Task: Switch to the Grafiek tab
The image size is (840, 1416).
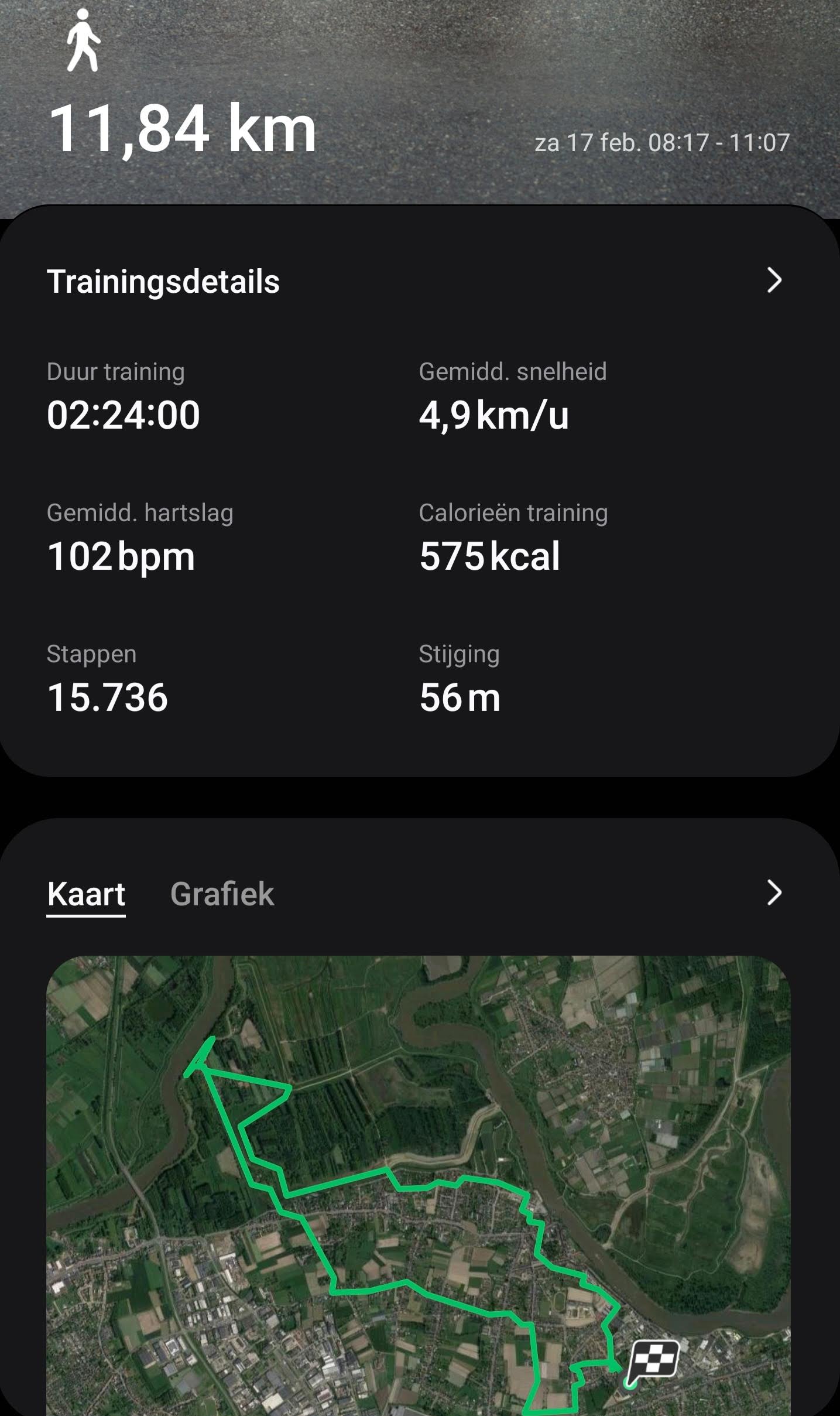Action: [x=222, y=894]
